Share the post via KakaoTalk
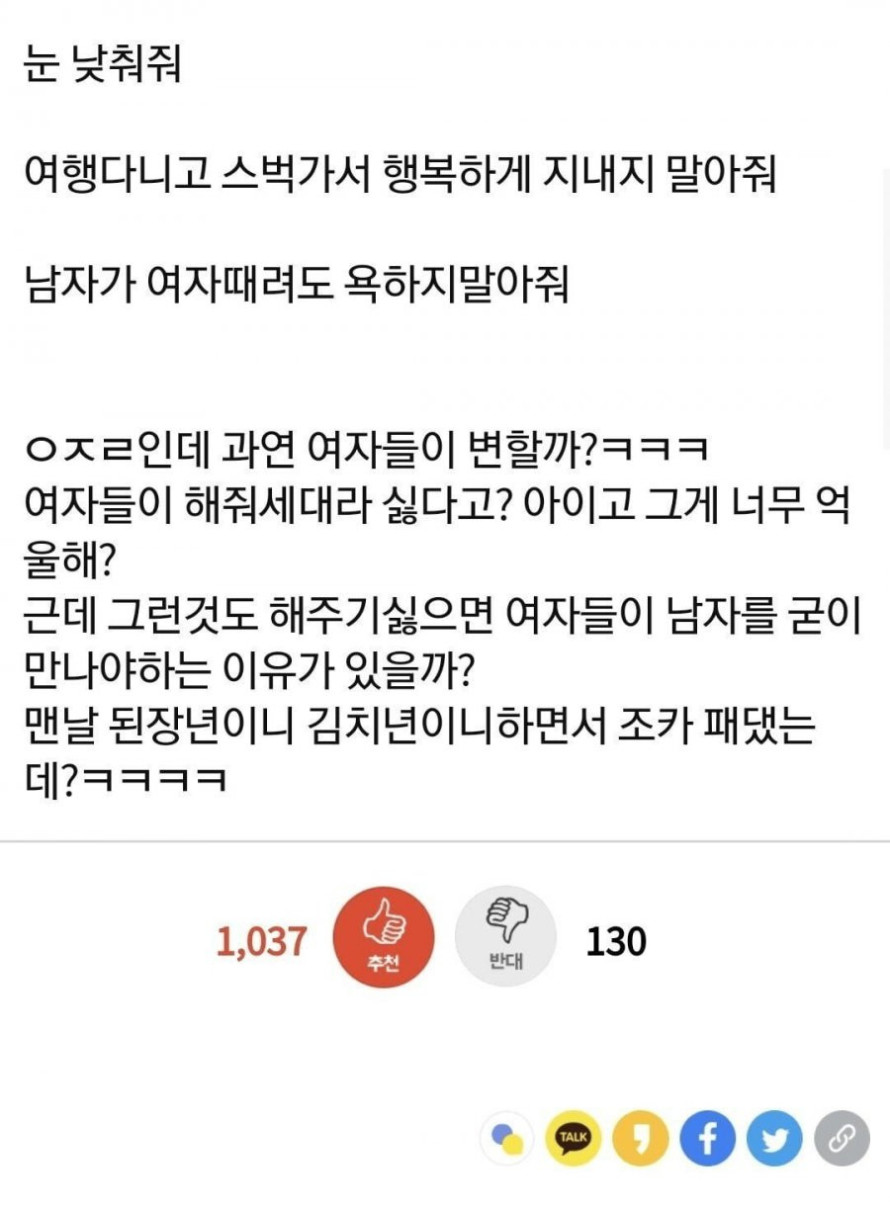890x1210 pixels. (x=574, y=1138)
